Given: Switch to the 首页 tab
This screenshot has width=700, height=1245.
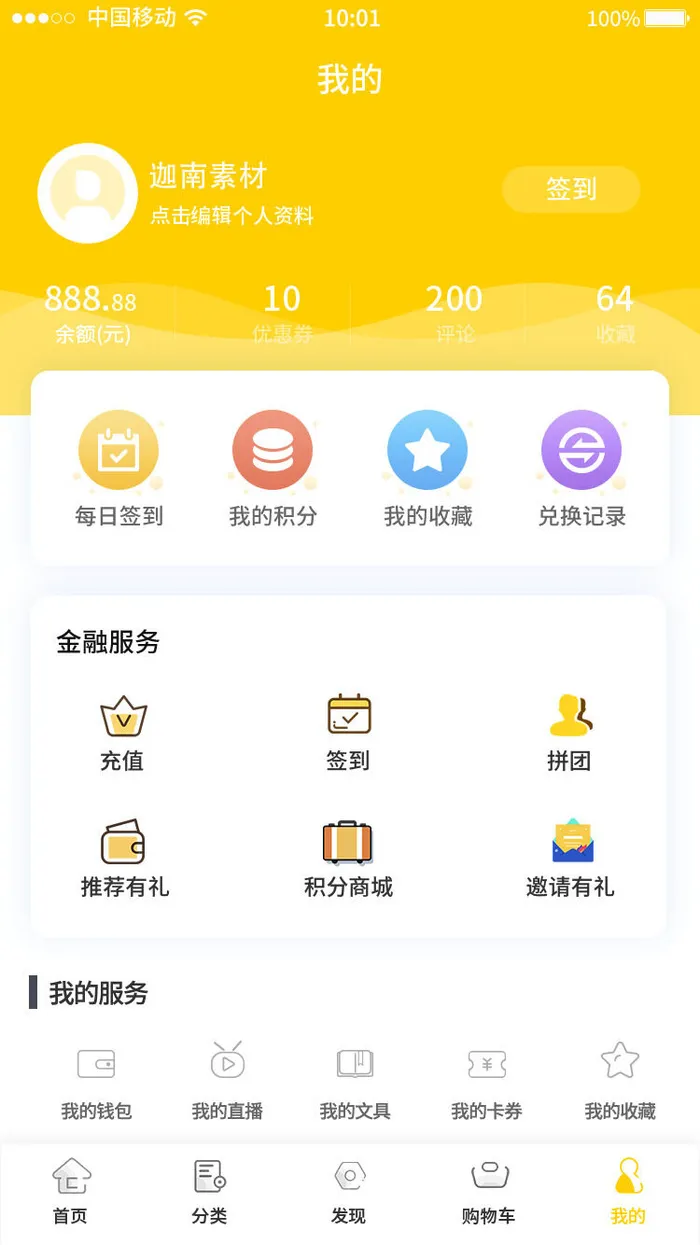Looking at the screenshot, I should pos(71,1192).
